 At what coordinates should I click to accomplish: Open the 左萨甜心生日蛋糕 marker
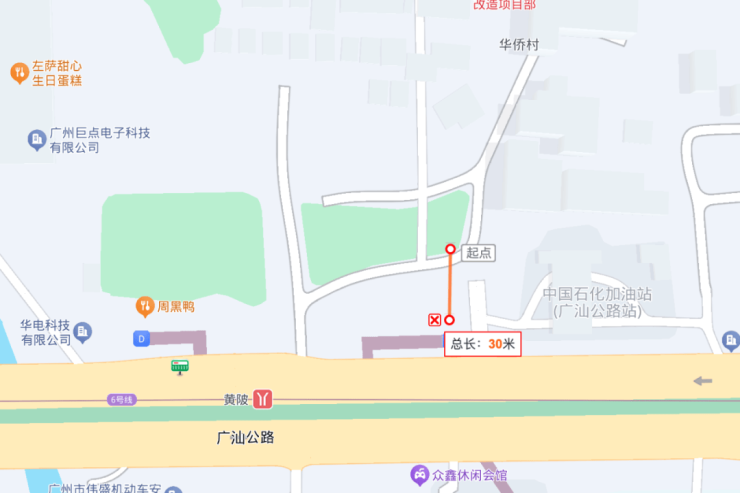coord(19,71)
